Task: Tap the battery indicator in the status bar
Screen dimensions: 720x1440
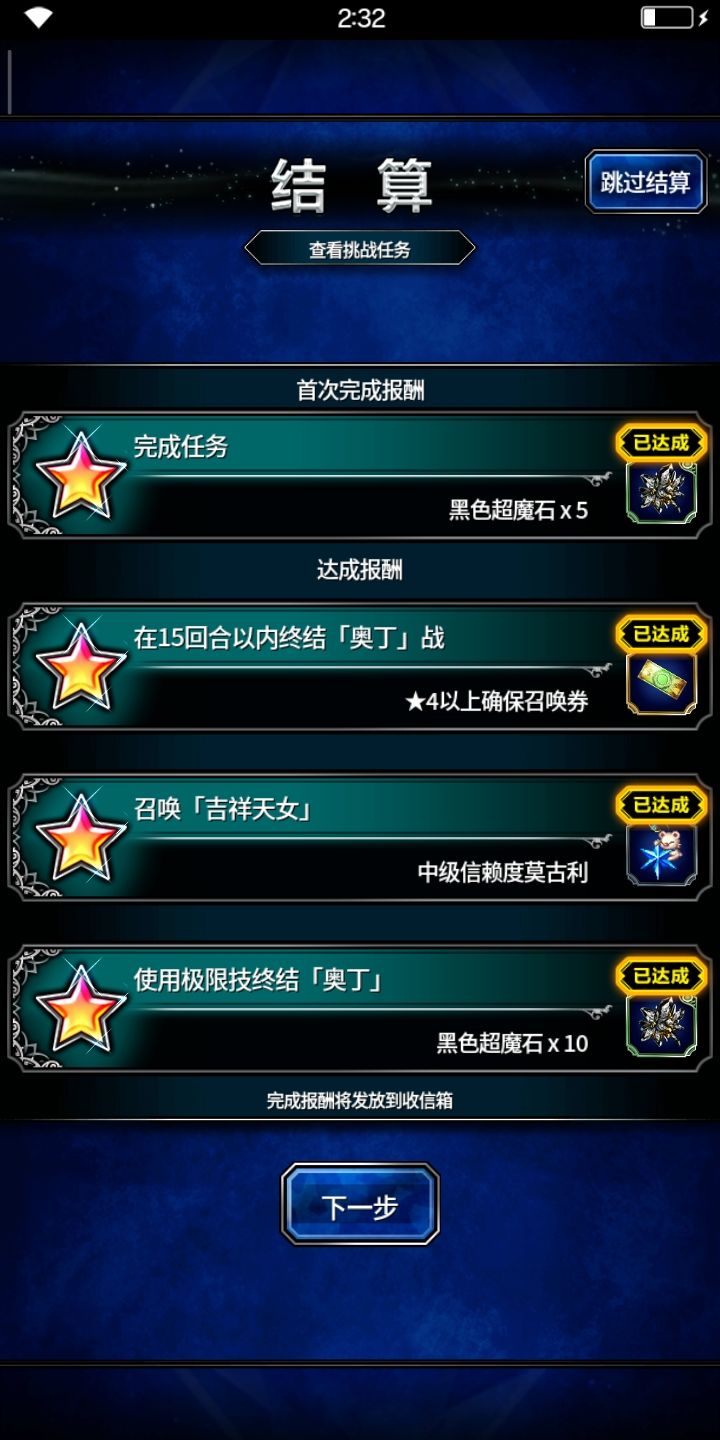Action: (674, 16)
